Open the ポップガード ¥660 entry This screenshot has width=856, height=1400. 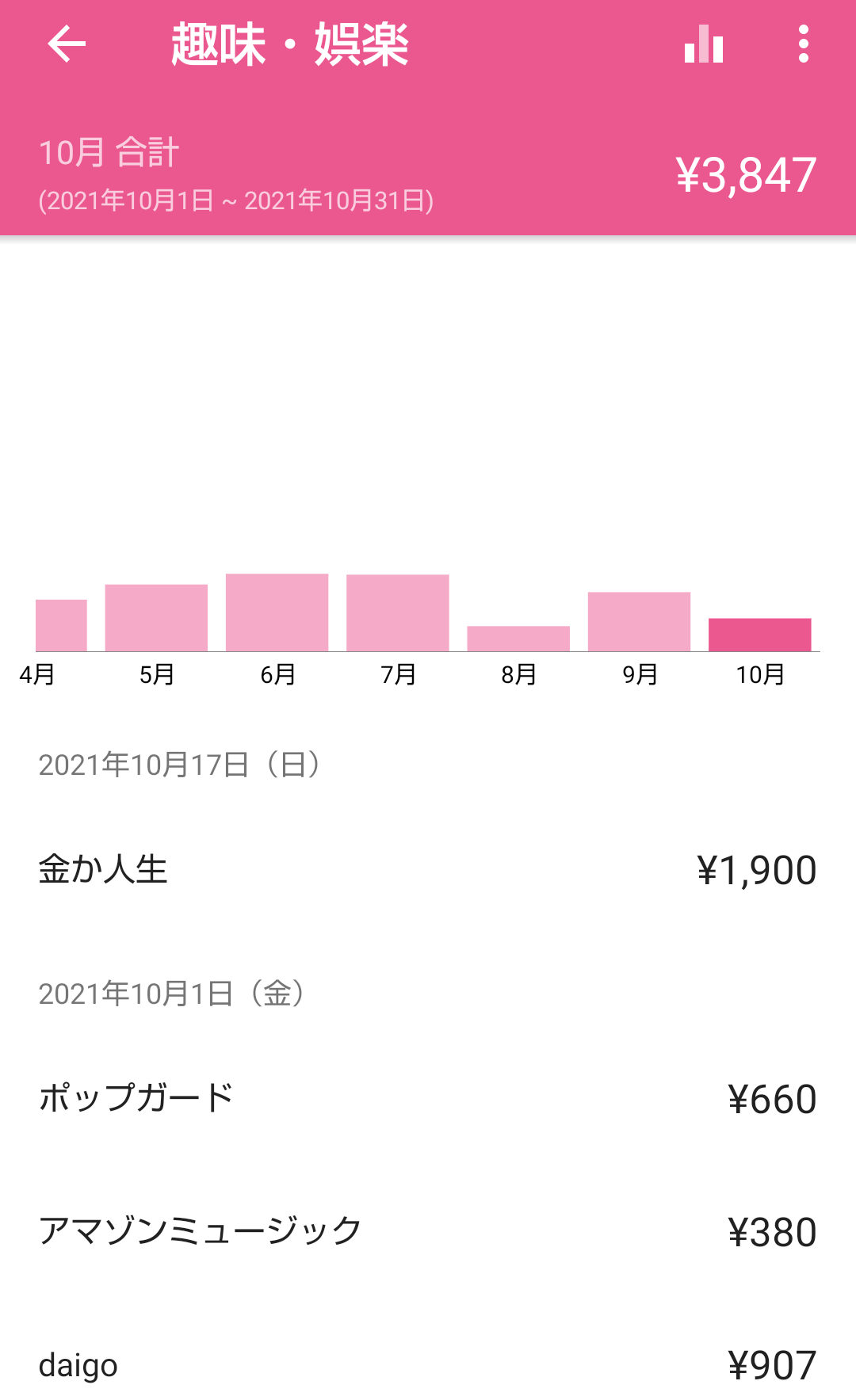coord(428,1099)
